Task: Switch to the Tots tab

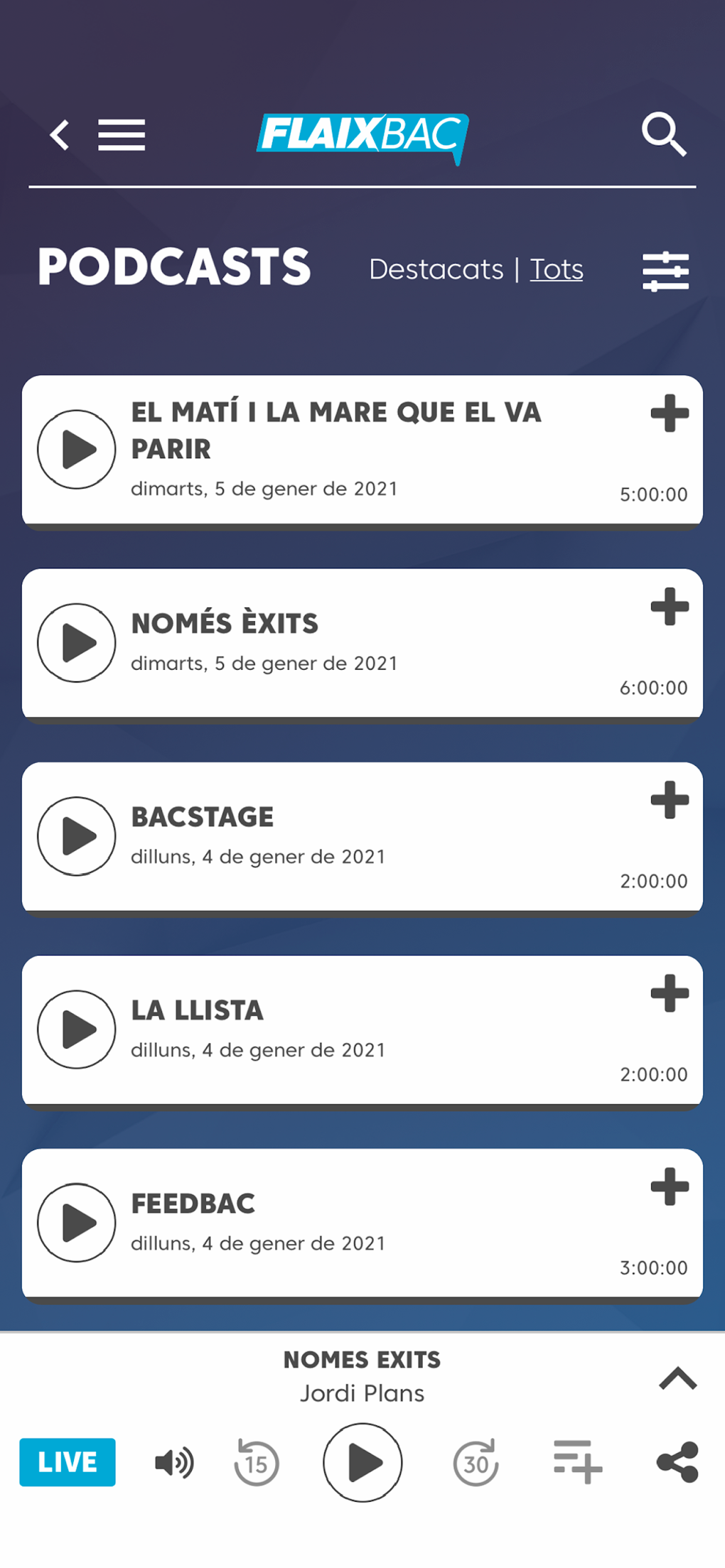Action: (x=557, y=269)
